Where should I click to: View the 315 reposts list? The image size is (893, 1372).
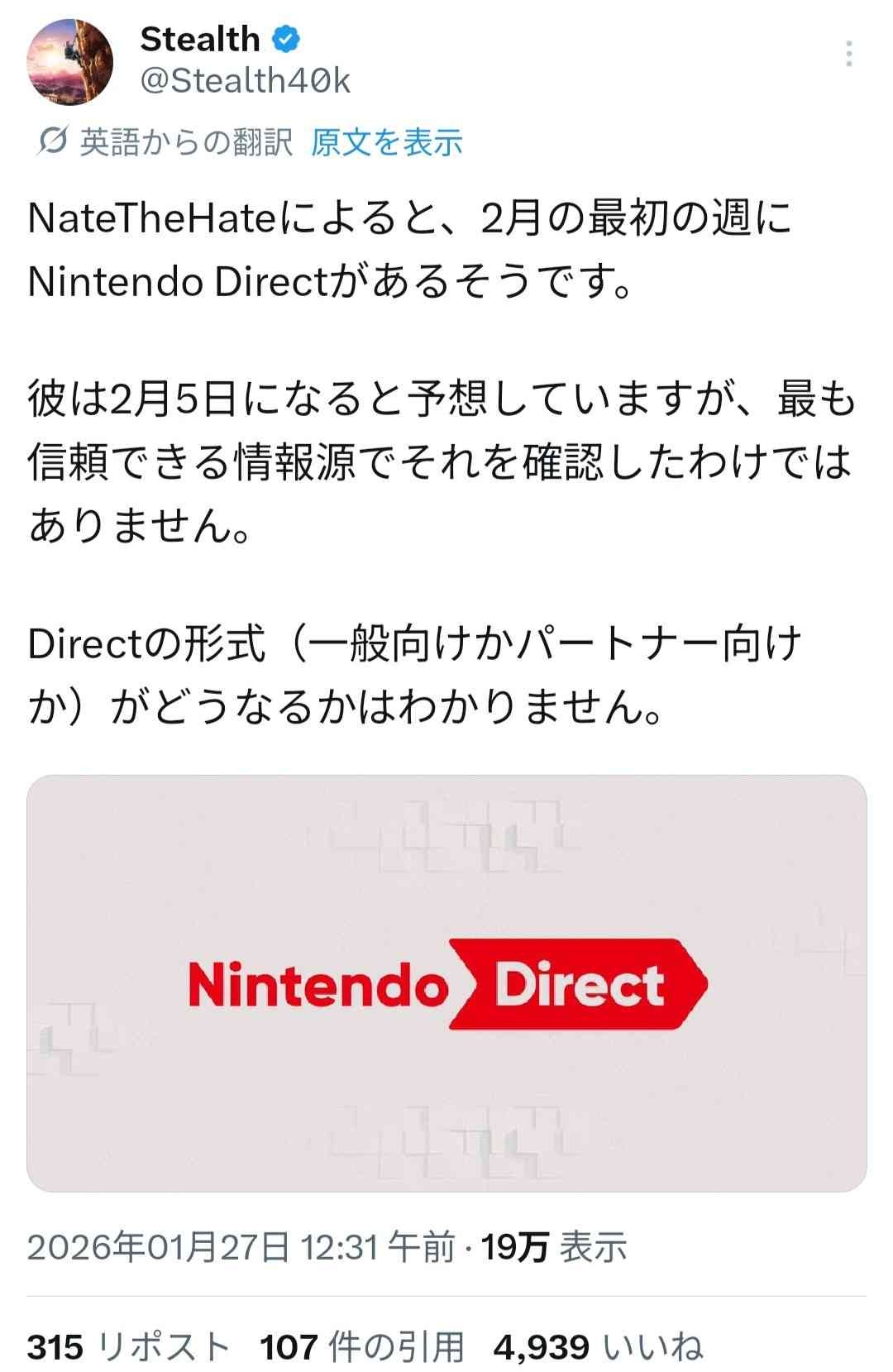click(128, 1347)
